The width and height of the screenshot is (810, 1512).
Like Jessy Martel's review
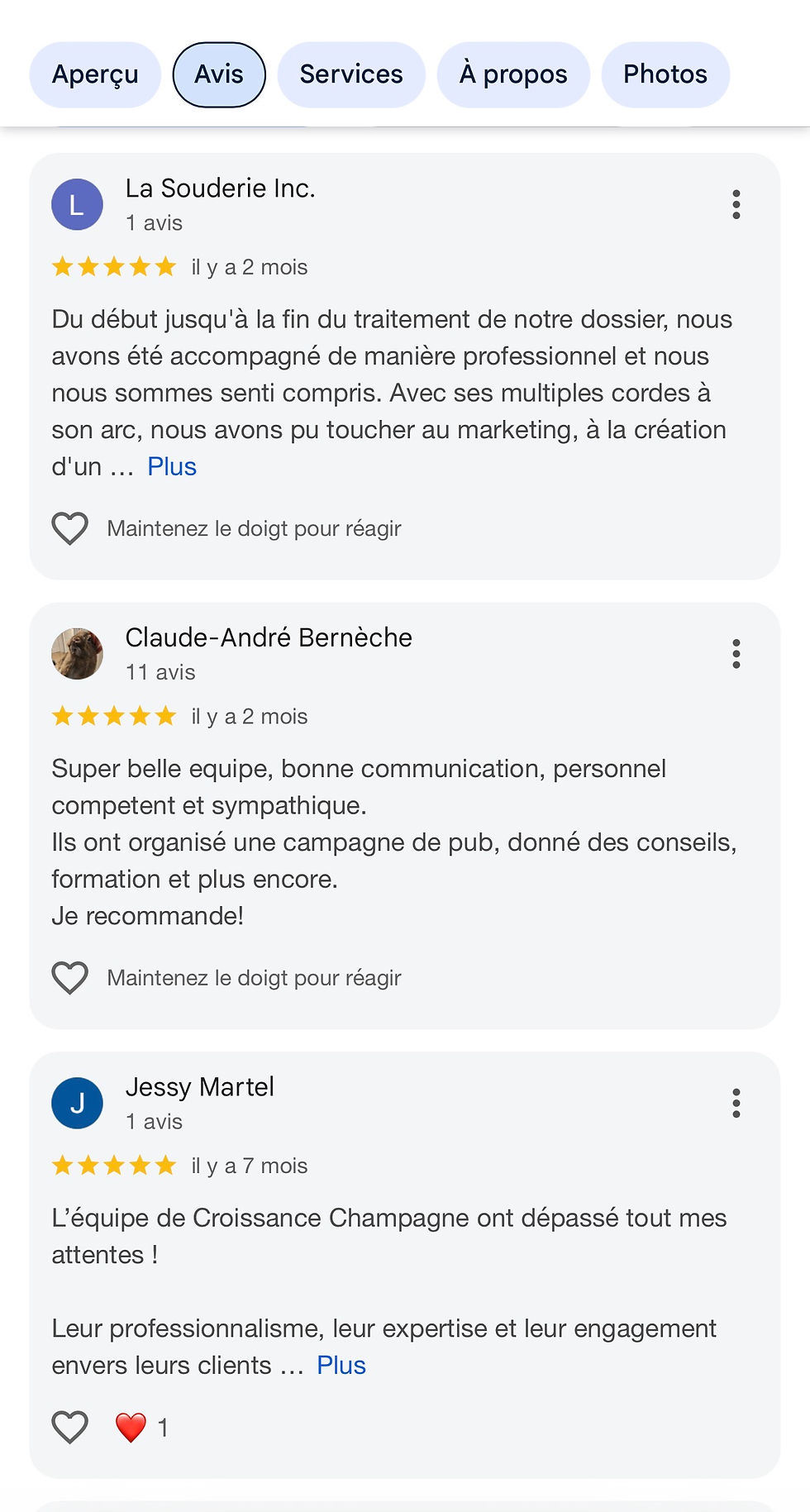tap(70, 1428)
